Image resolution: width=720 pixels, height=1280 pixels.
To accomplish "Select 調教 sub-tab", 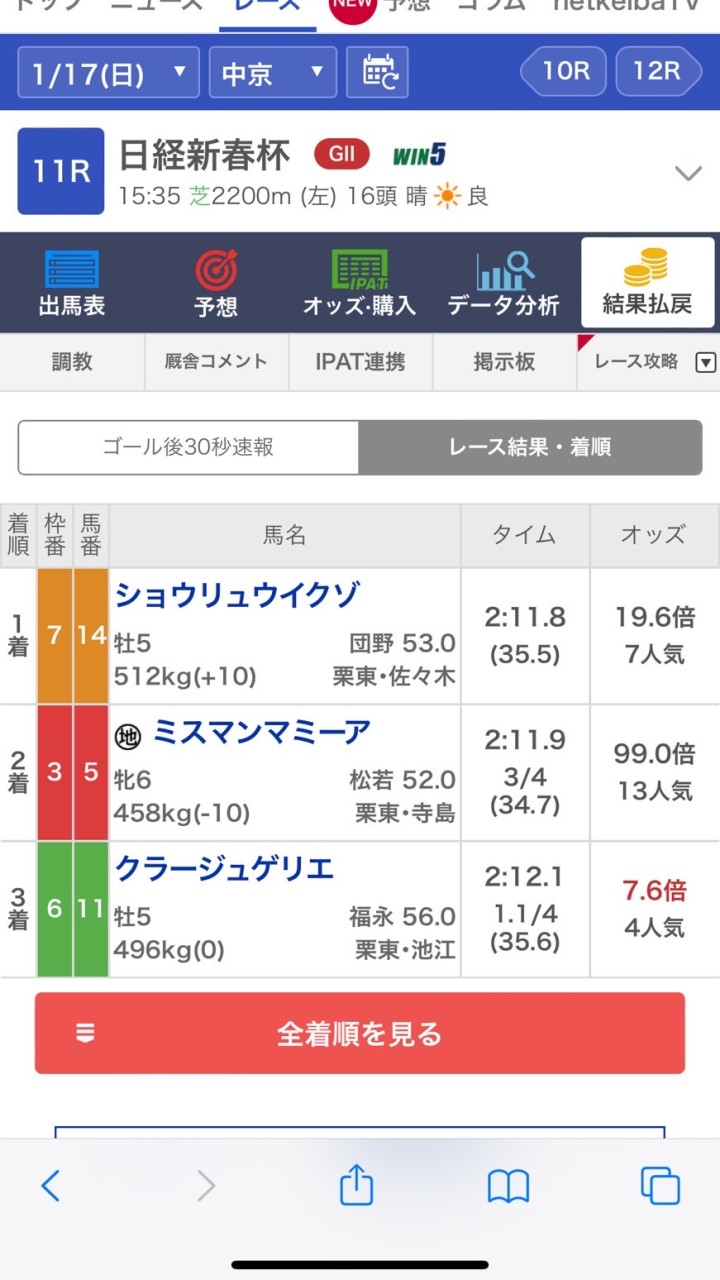I will point(72,362).
